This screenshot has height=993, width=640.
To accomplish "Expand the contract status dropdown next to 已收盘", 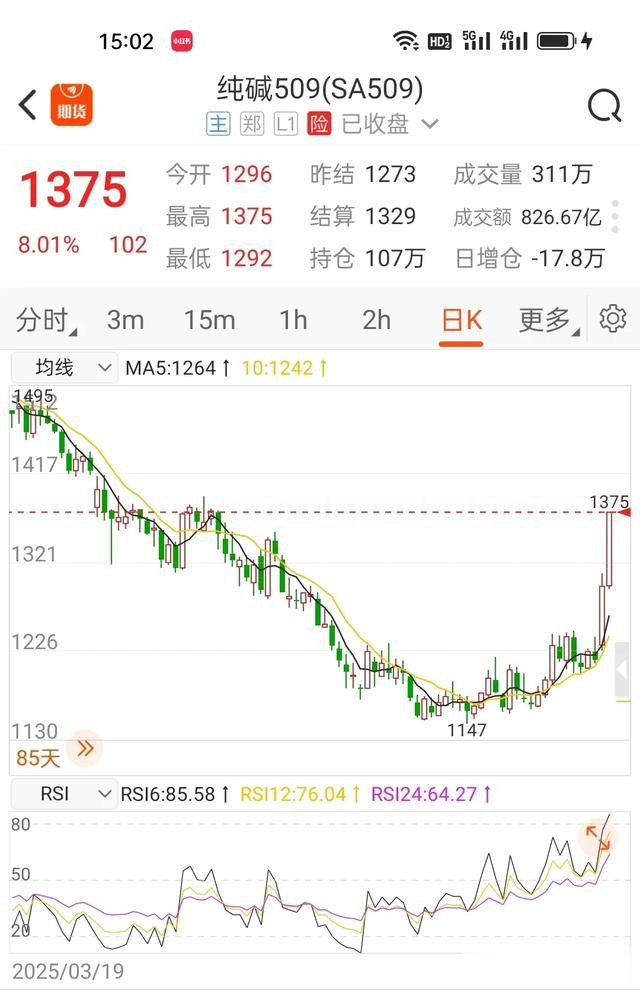I will [430, 124].
